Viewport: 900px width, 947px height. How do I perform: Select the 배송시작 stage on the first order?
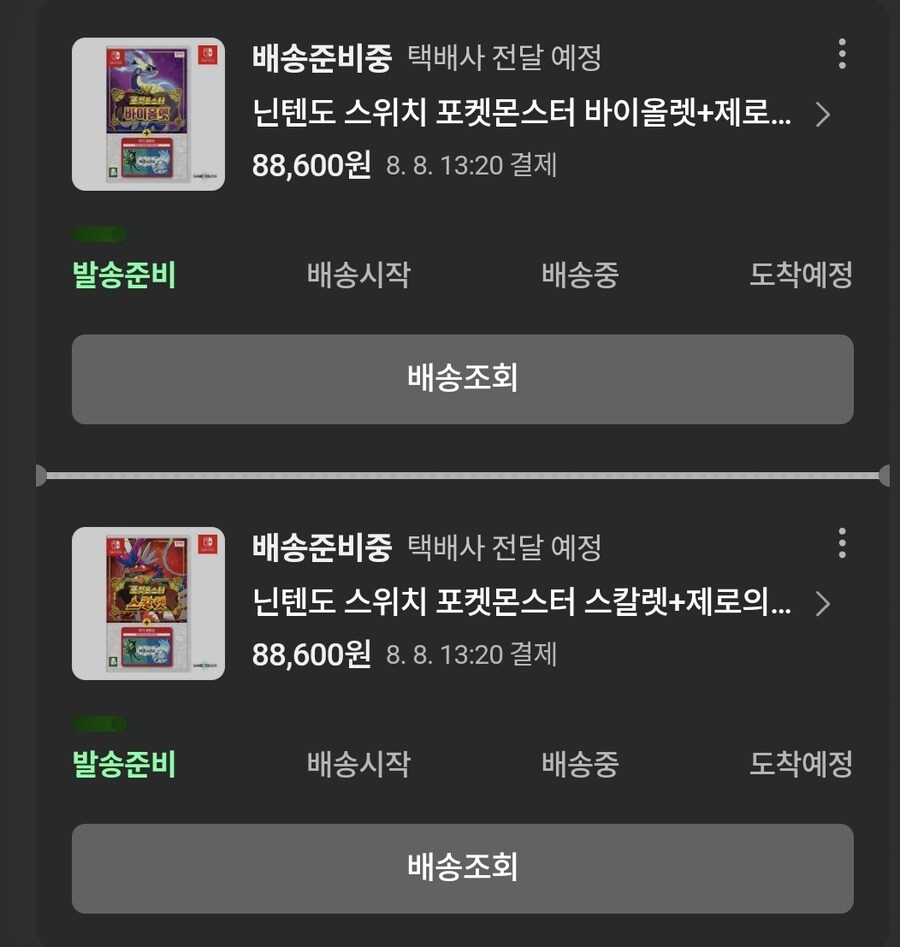(357, 275)
